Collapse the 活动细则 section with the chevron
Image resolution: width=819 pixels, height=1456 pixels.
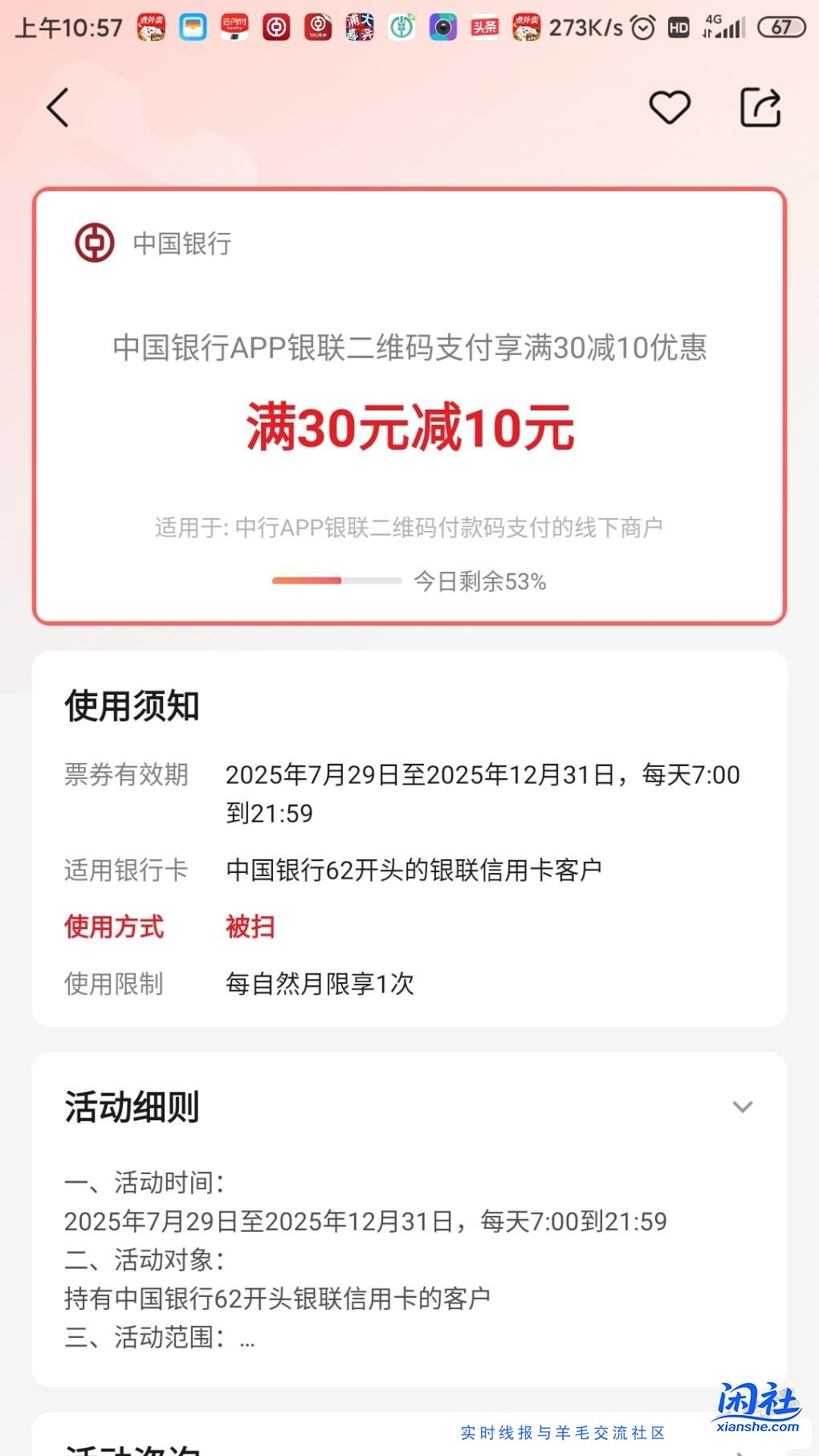point(743,1107)
